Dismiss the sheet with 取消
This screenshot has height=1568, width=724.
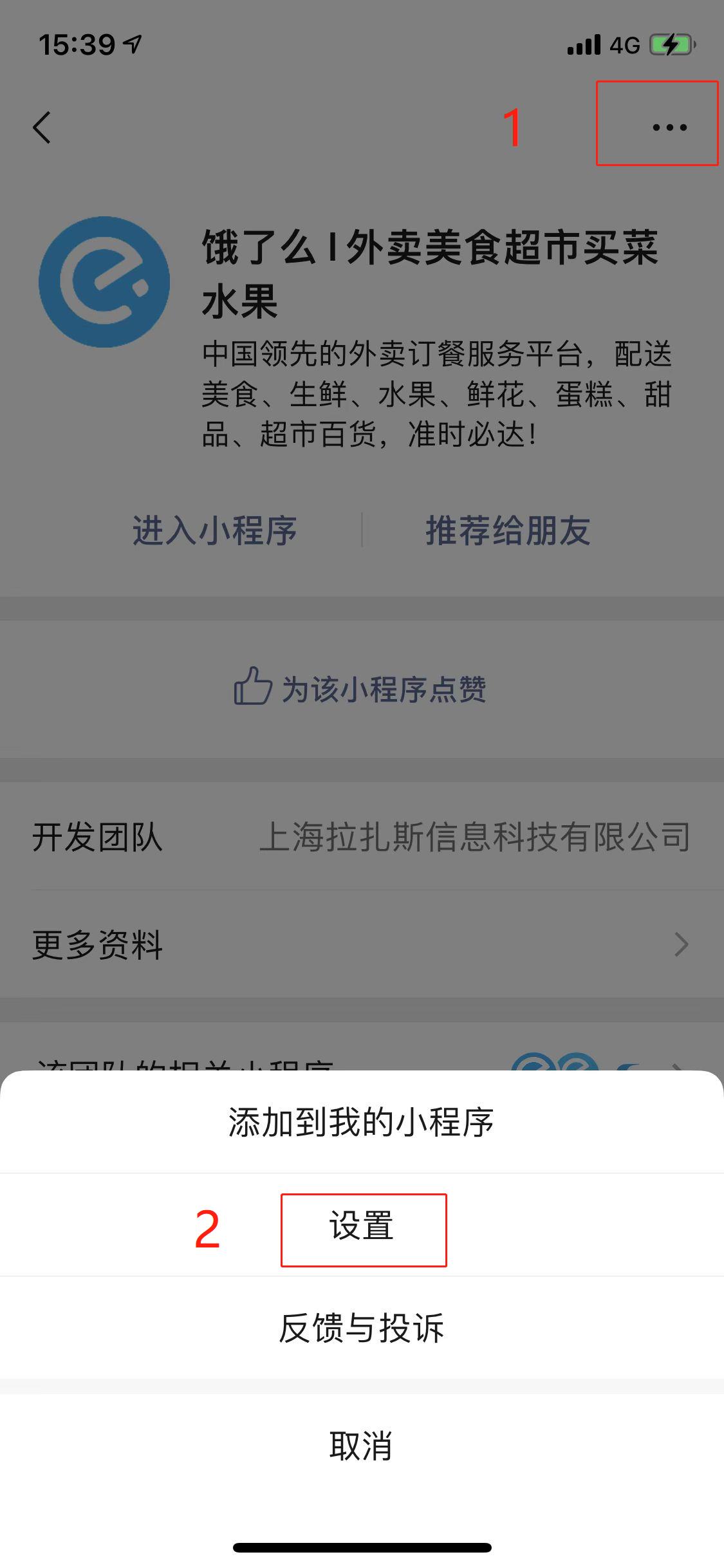tap(362, 1446)
